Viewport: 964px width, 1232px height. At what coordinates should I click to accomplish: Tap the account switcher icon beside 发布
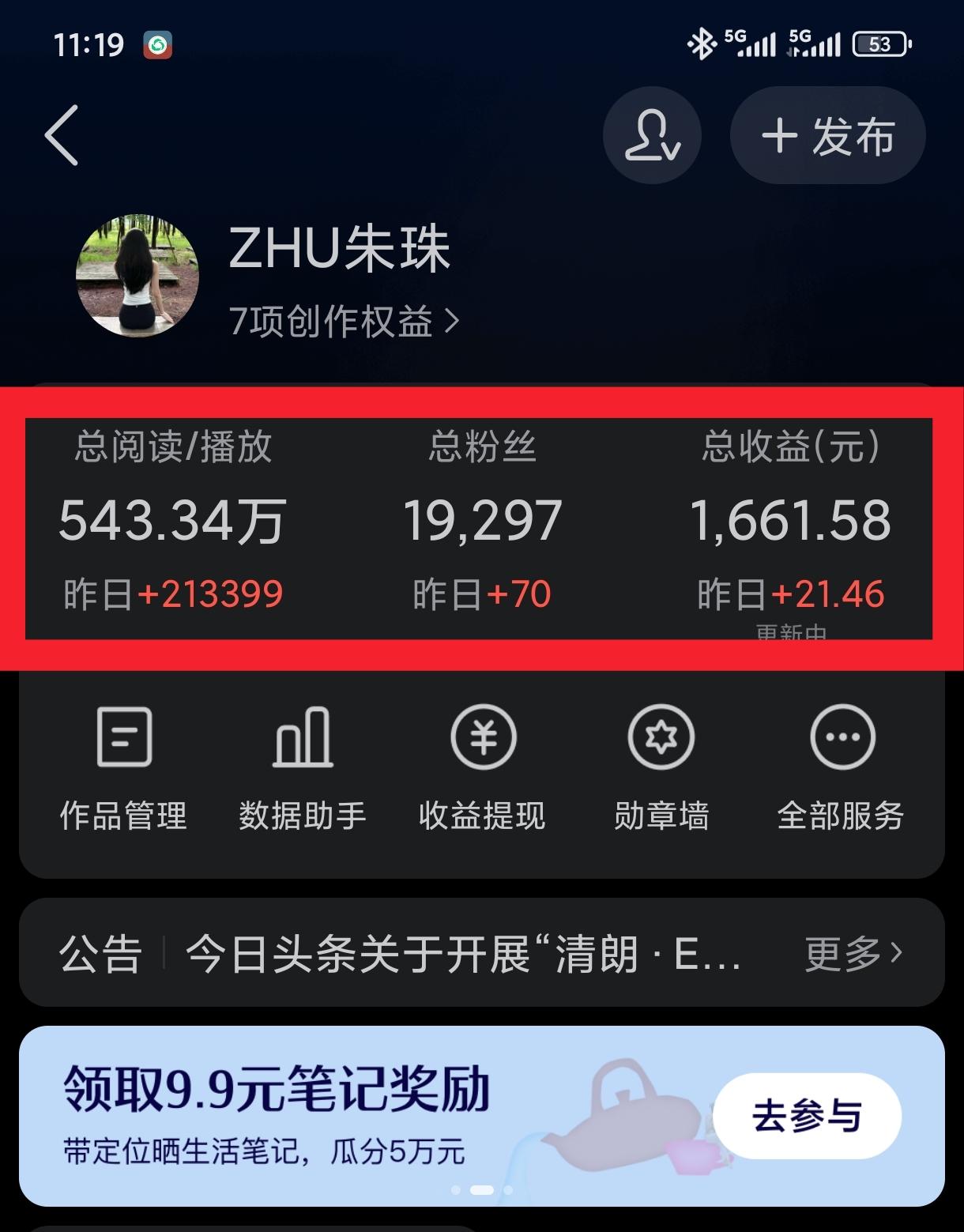(x=652, y=135)
